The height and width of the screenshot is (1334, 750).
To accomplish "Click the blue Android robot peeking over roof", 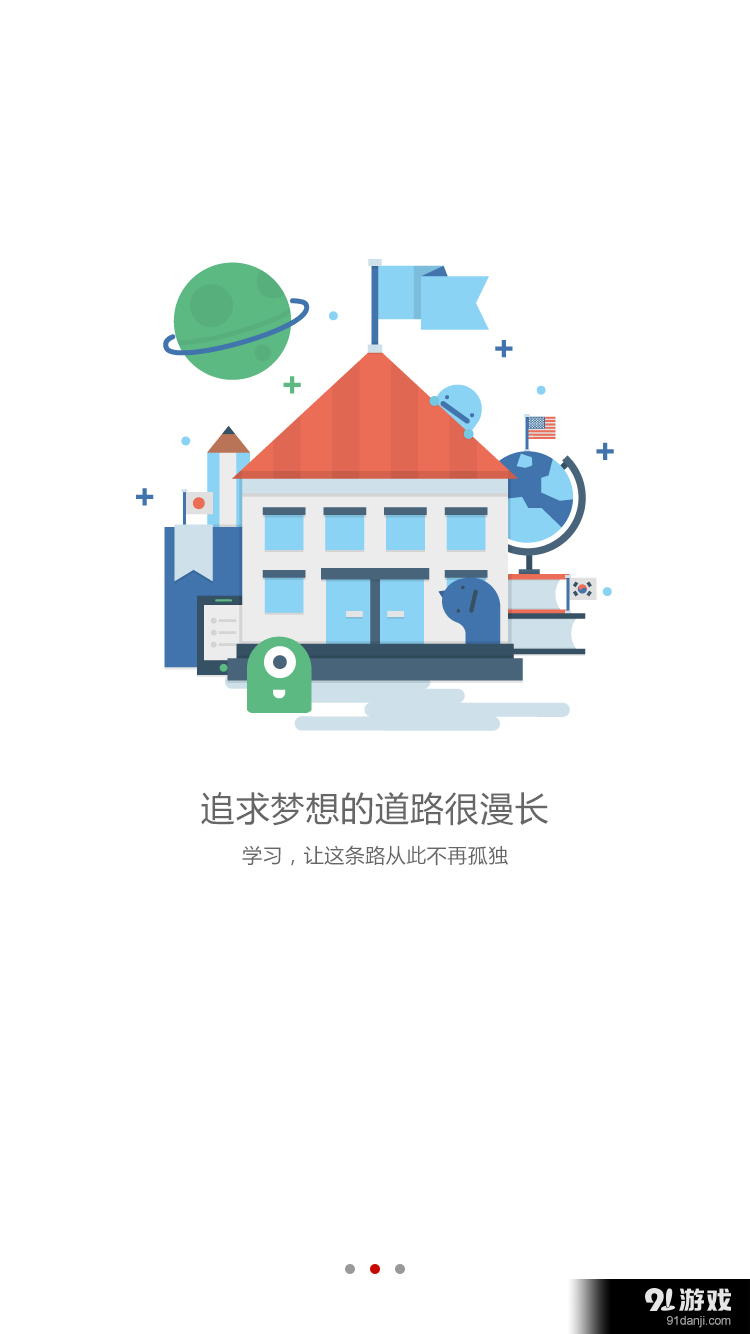I will coord(460,407).
